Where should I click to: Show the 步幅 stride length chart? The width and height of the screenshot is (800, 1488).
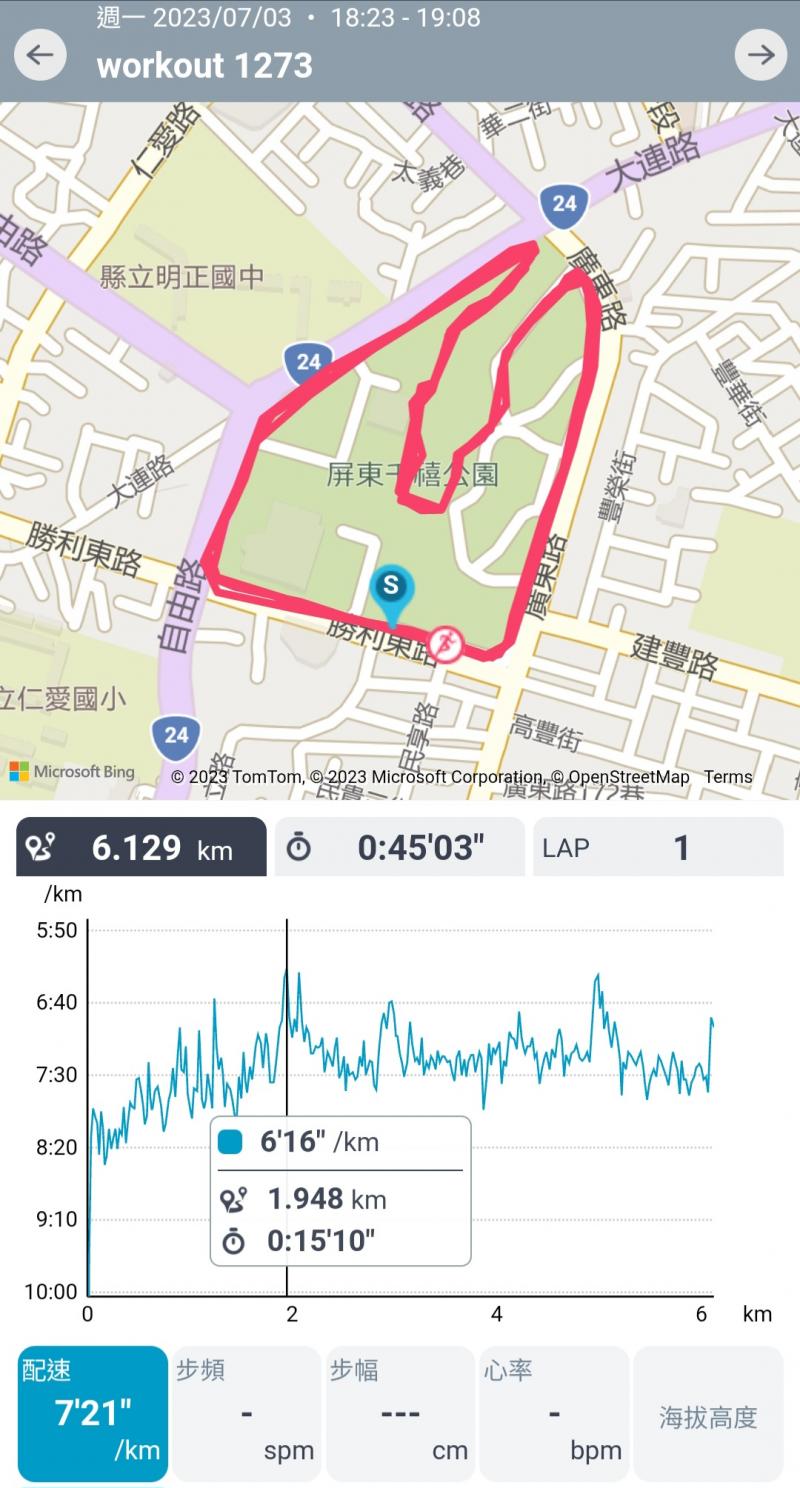pyautogui.click(x=400, y=1413)
